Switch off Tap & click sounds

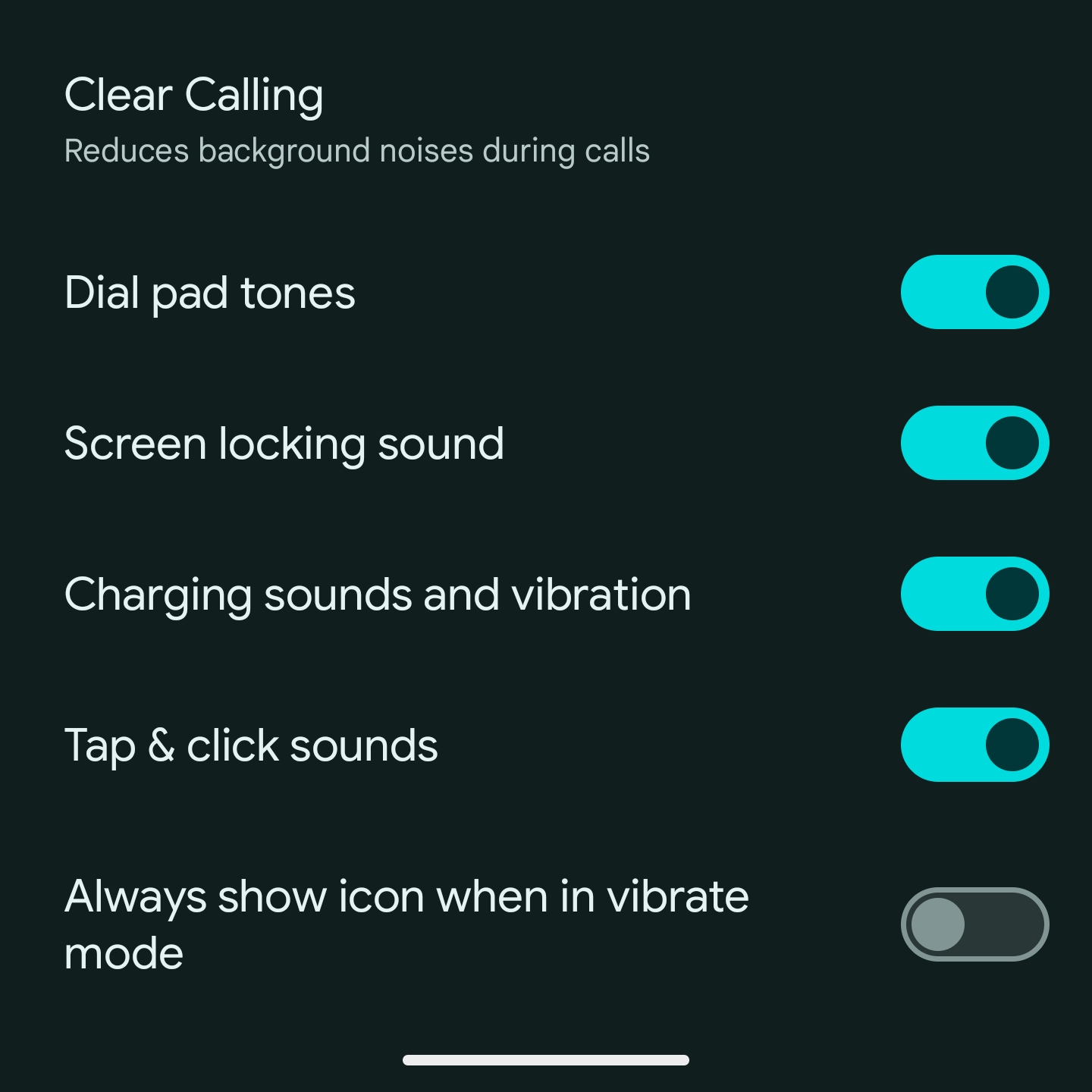(974, 745)
